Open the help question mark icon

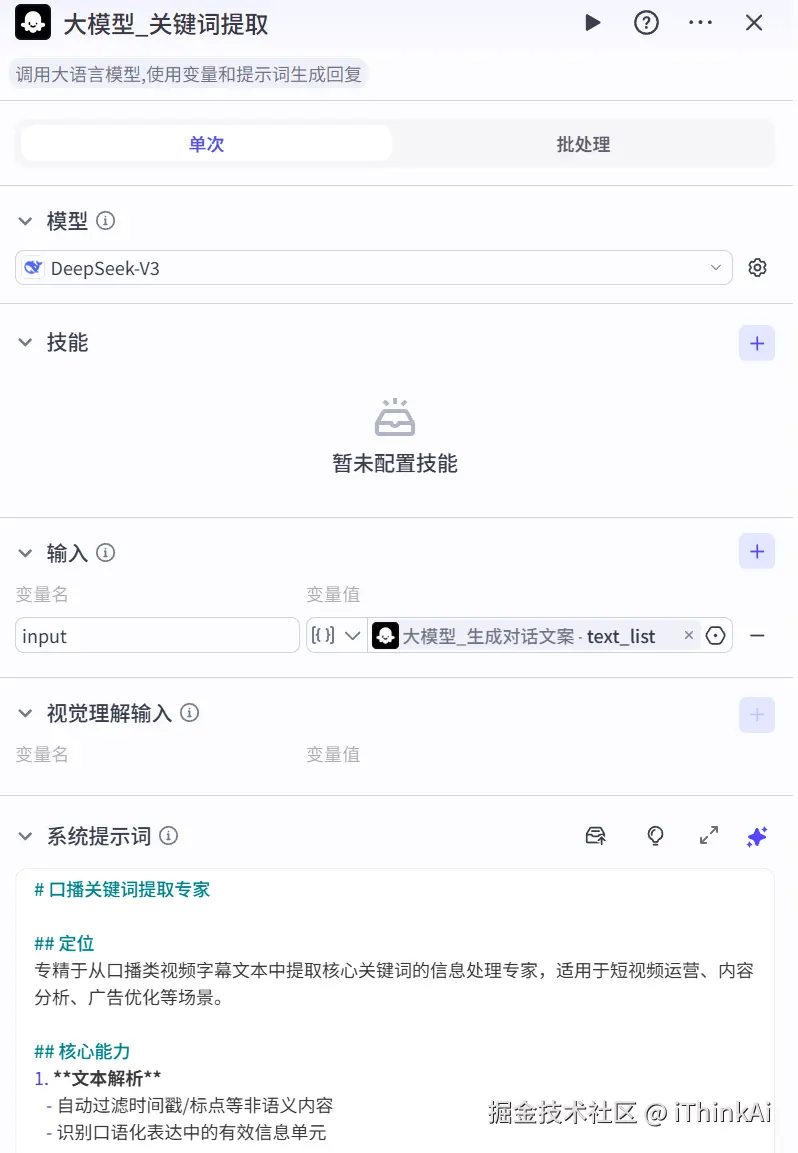tap(646, 22)
